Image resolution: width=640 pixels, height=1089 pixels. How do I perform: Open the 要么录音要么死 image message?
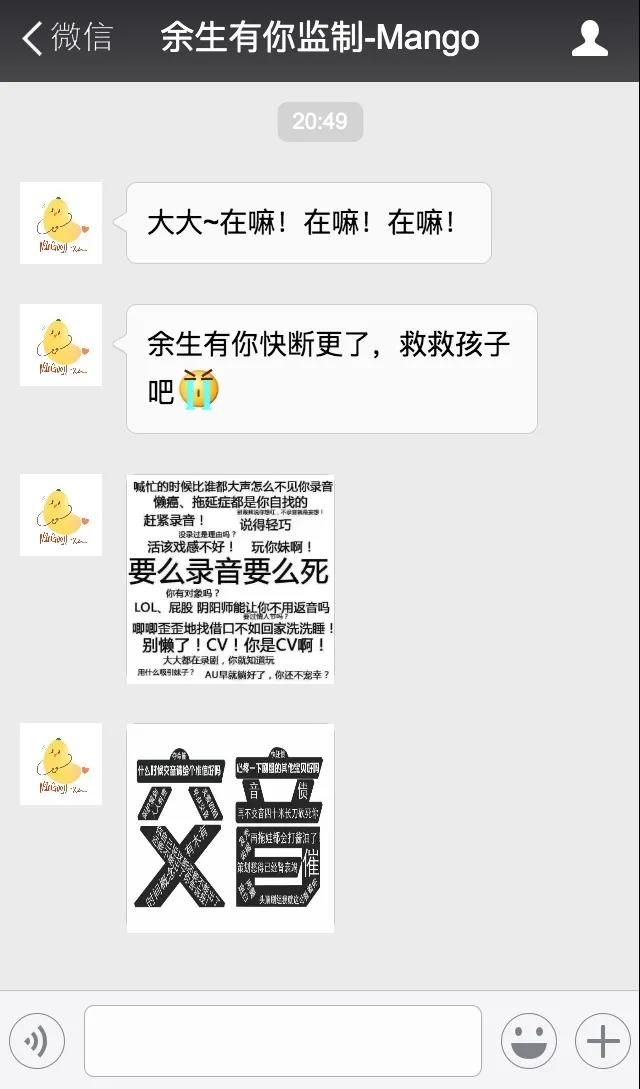tap(230, 579)
